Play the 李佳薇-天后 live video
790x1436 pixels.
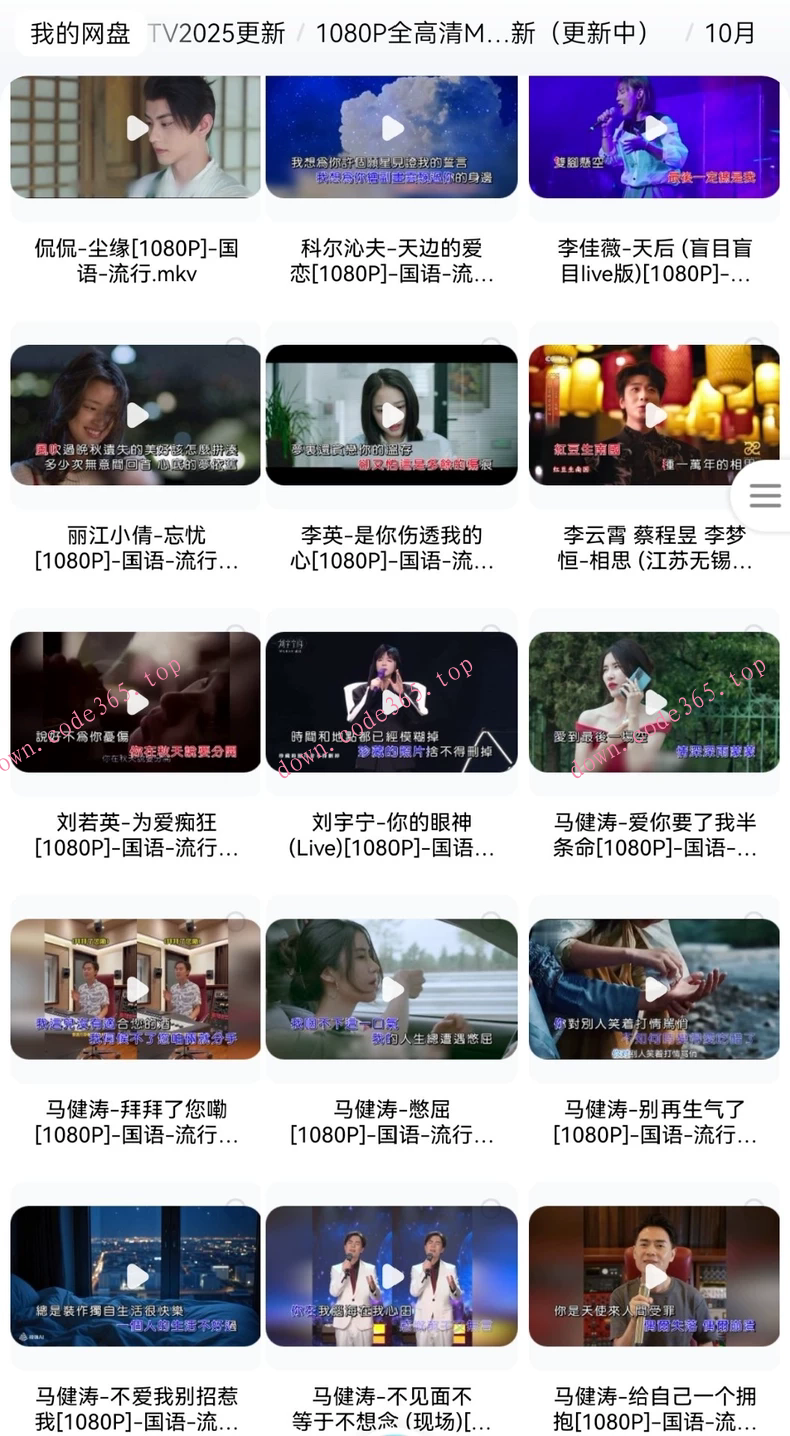[652, 130]
